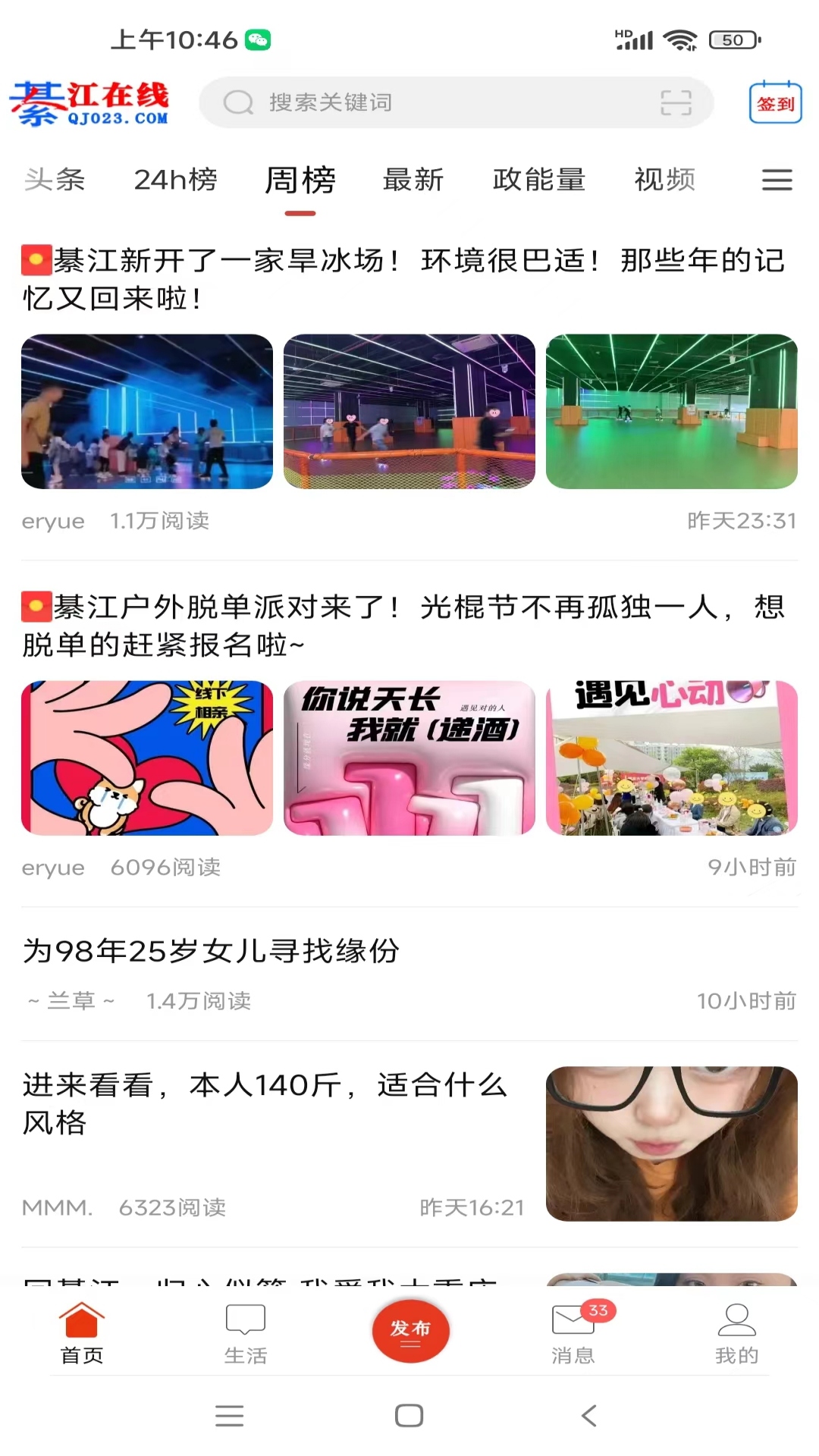The width and height of the screenshot is (819, 1456).
Task: Go to the 政能量 tab
Action: coord(539,180)
